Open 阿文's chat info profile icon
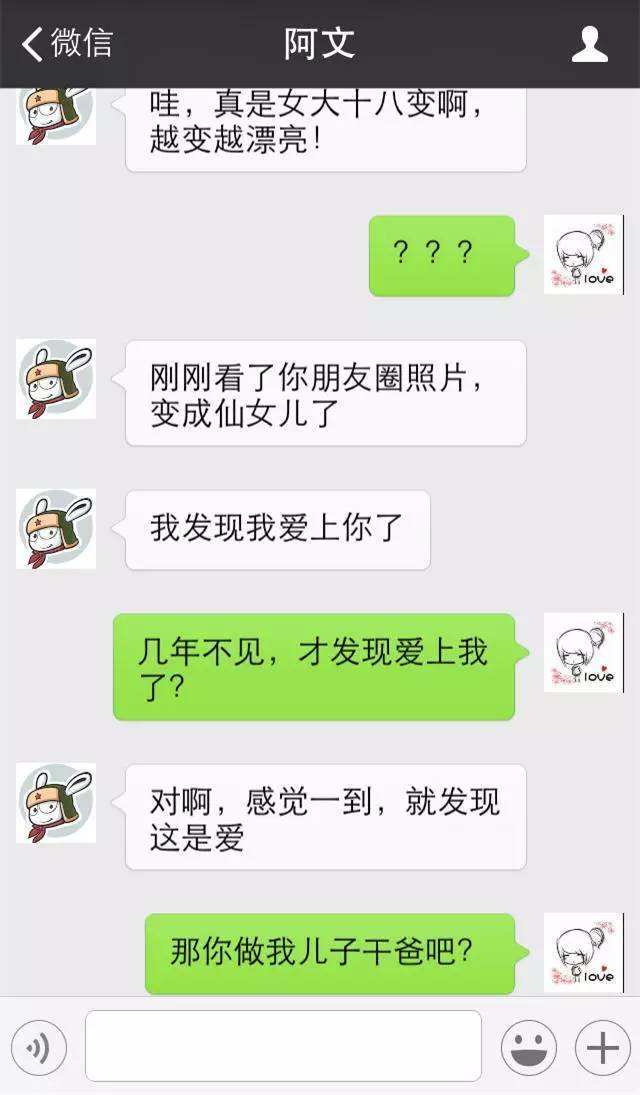The width and height of the screenshot is (640, 1095). [x=590, y=44]
